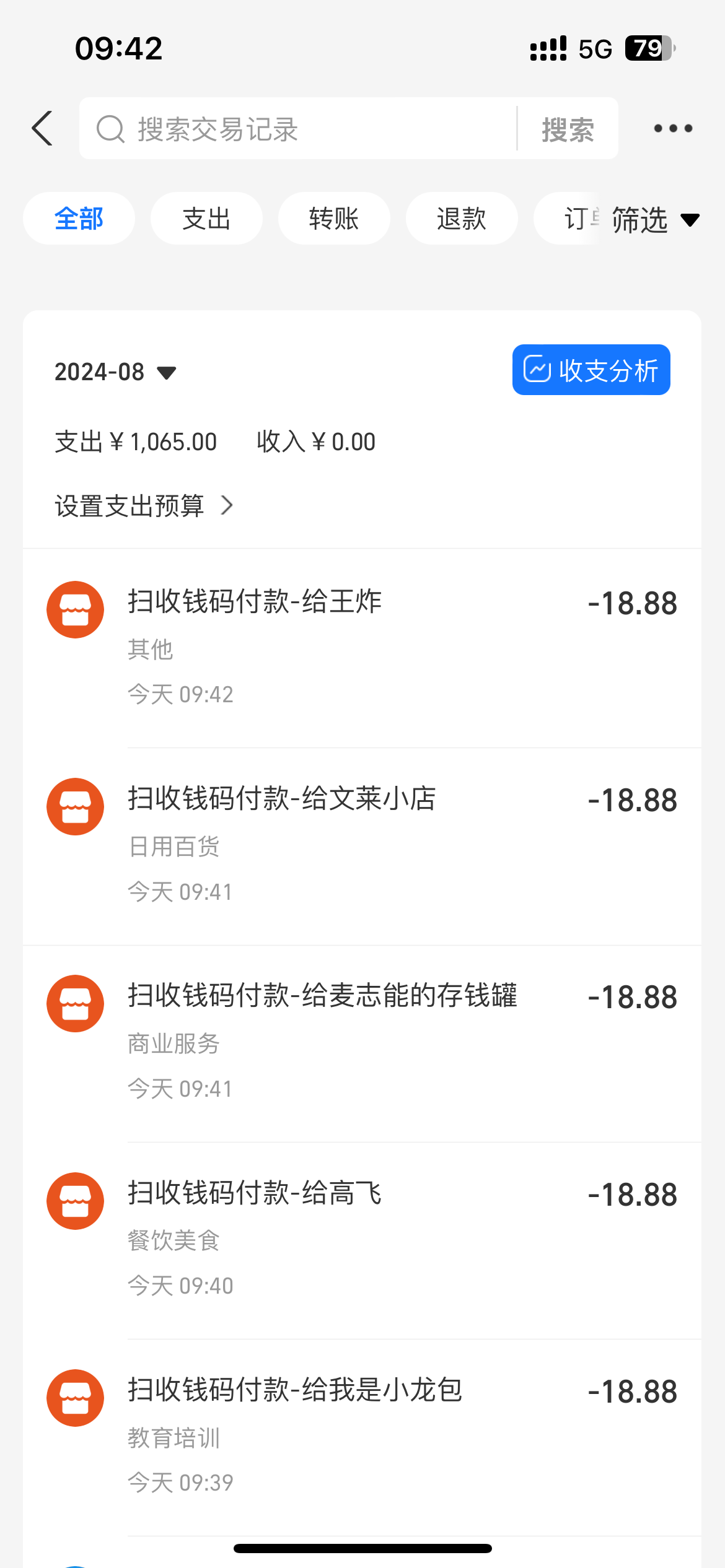Viewport: 725px width, 1568px height.
Task: Tap the 搜索交易记录 search field
Action: (297, 129)
